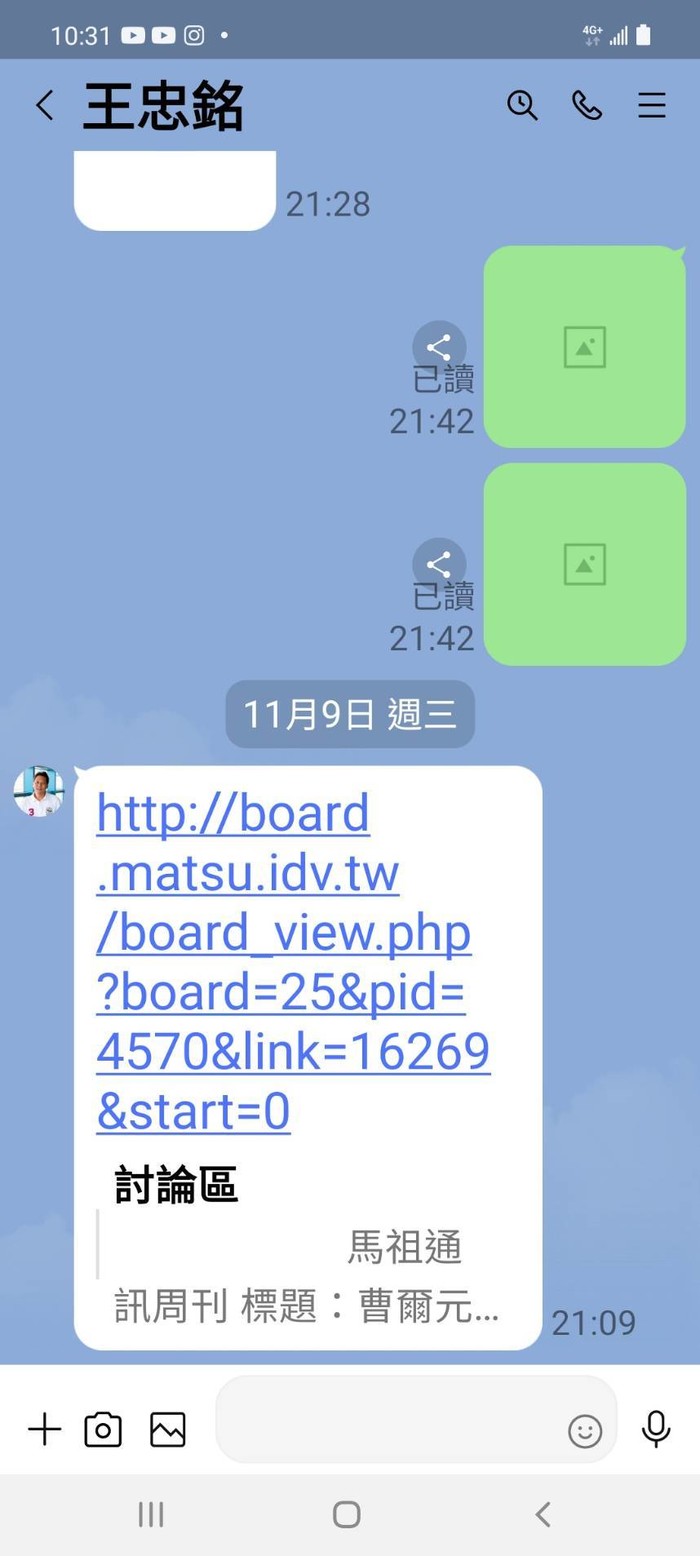Share the first sent image
Viewport: 700px width, 1556px height.
(439, 347)
